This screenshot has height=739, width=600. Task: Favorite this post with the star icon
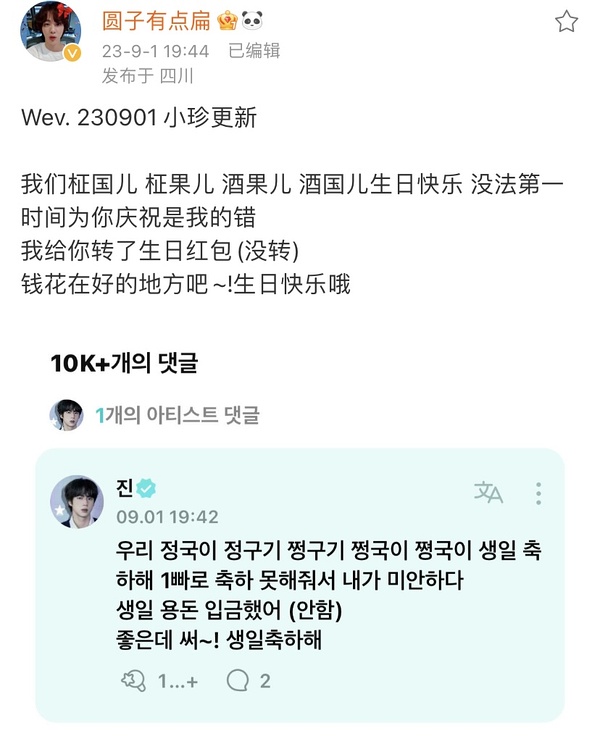(x=566, y=22)
